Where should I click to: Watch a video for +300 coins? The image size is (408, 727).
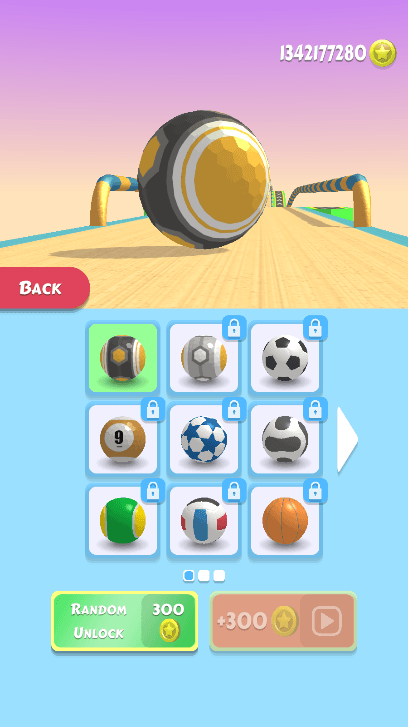click(x=283, y=621)
